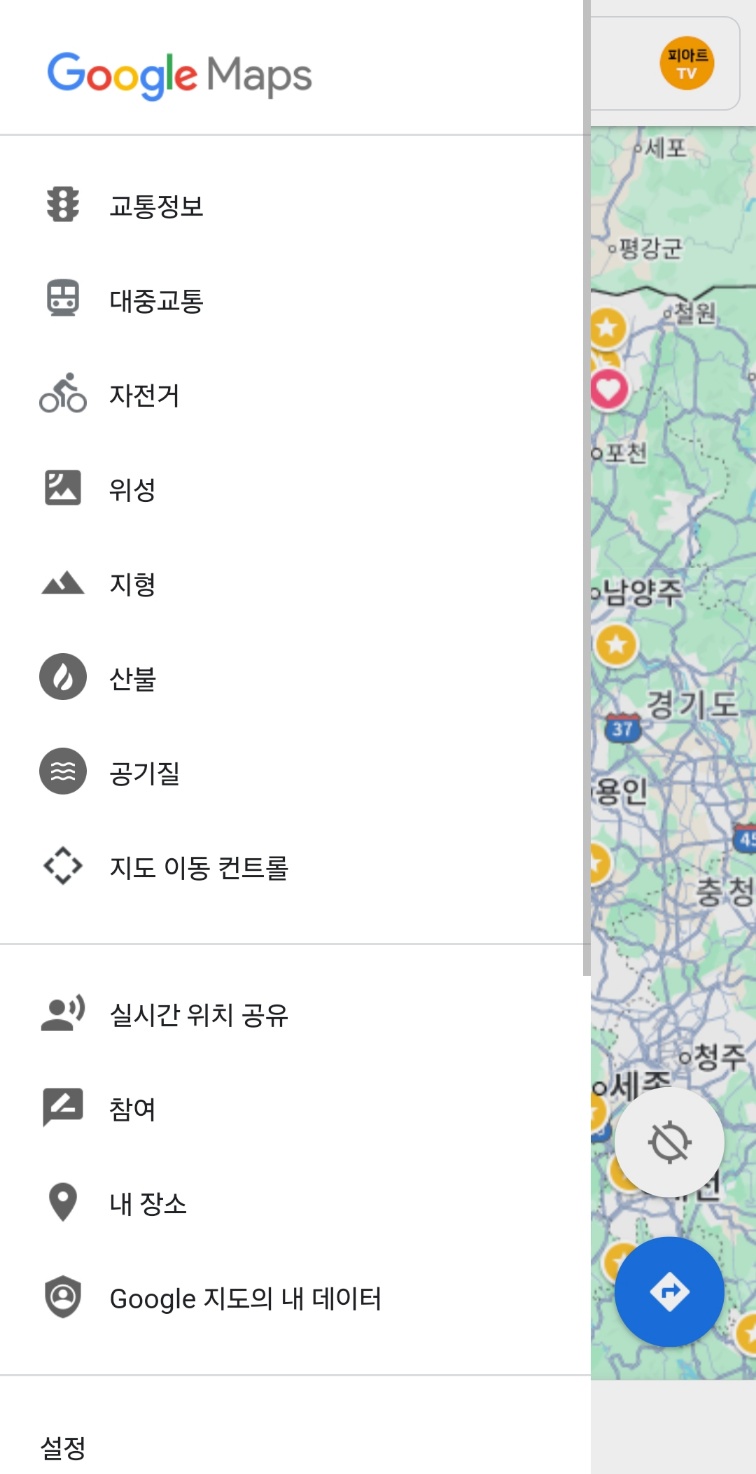Tap the crossed-out my location button
The height and width of the screenshot is (1474, 756).
click(x=668, y=1142)
